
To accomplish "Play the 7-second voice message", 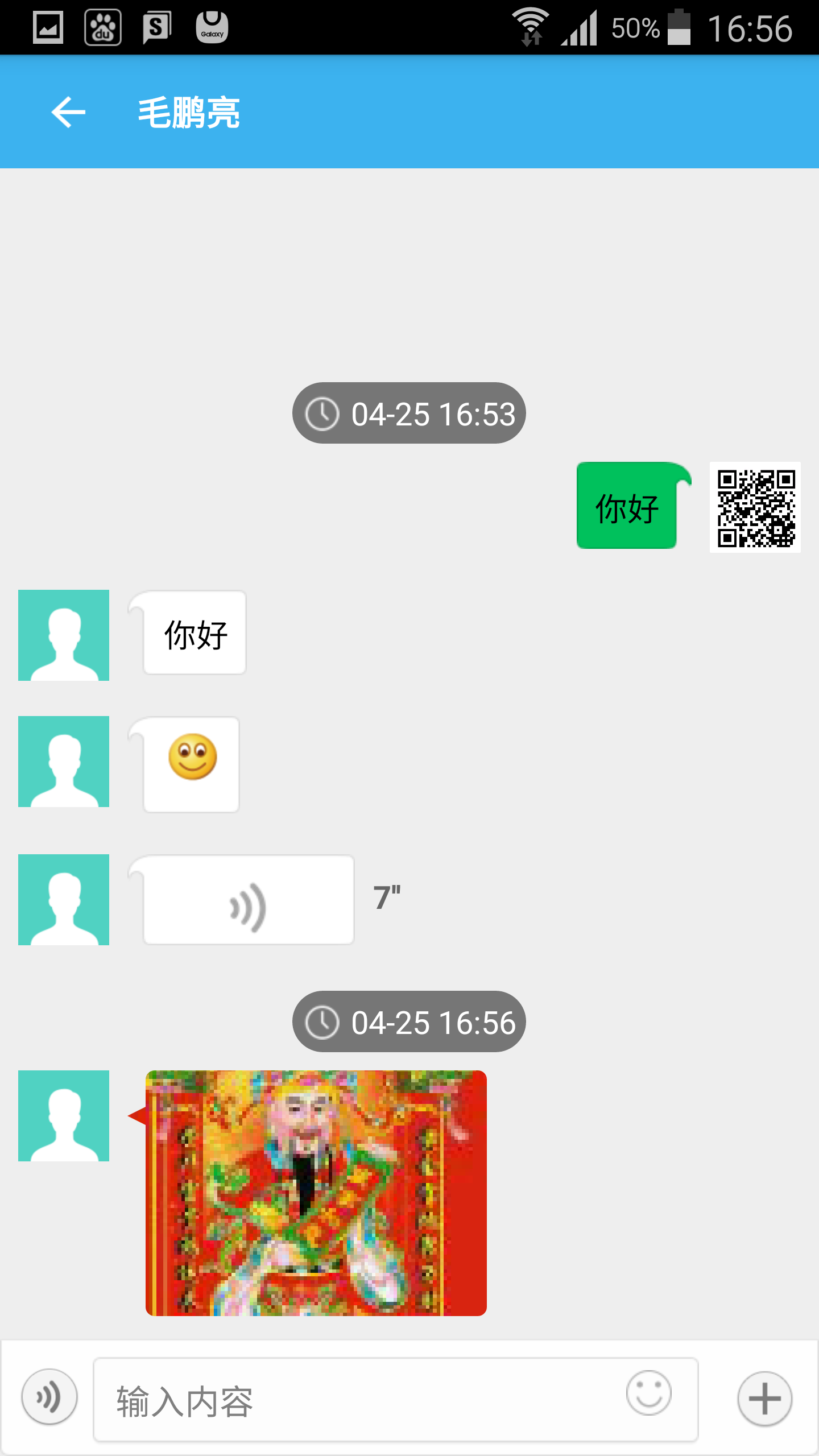I will tap(249, 900).
